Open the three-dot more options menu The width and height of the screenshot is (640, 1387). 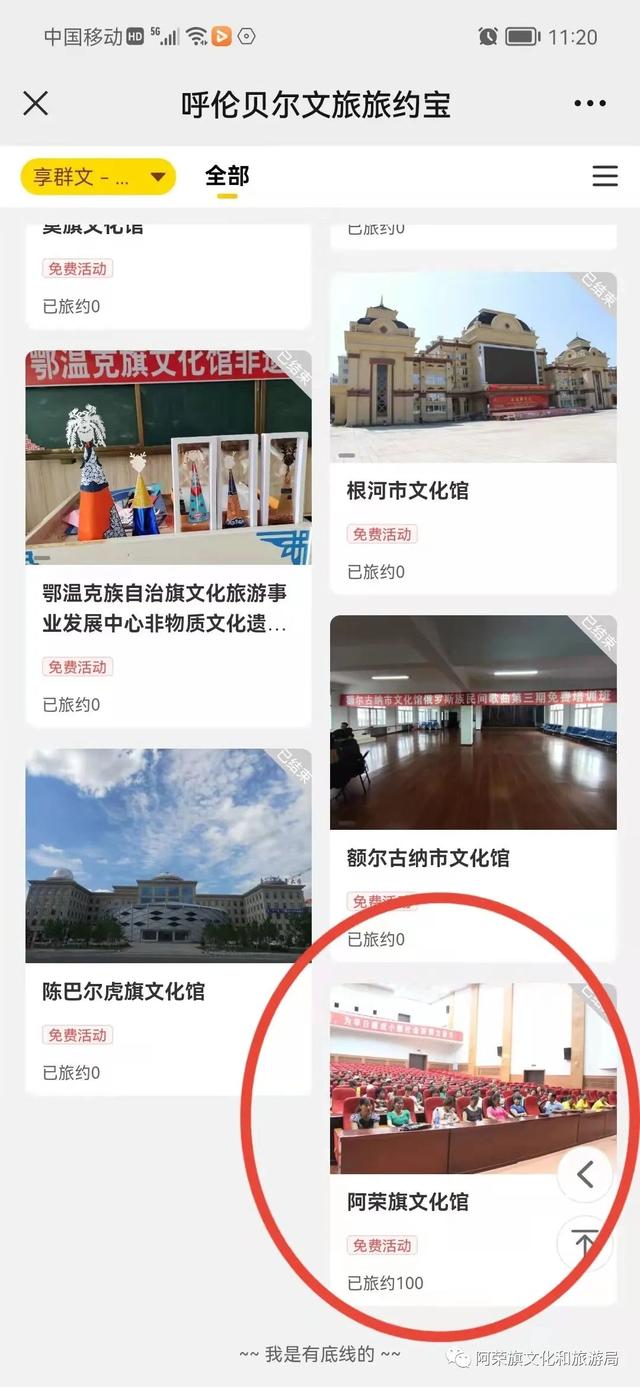pyautogui.click(x=590, y=103)
